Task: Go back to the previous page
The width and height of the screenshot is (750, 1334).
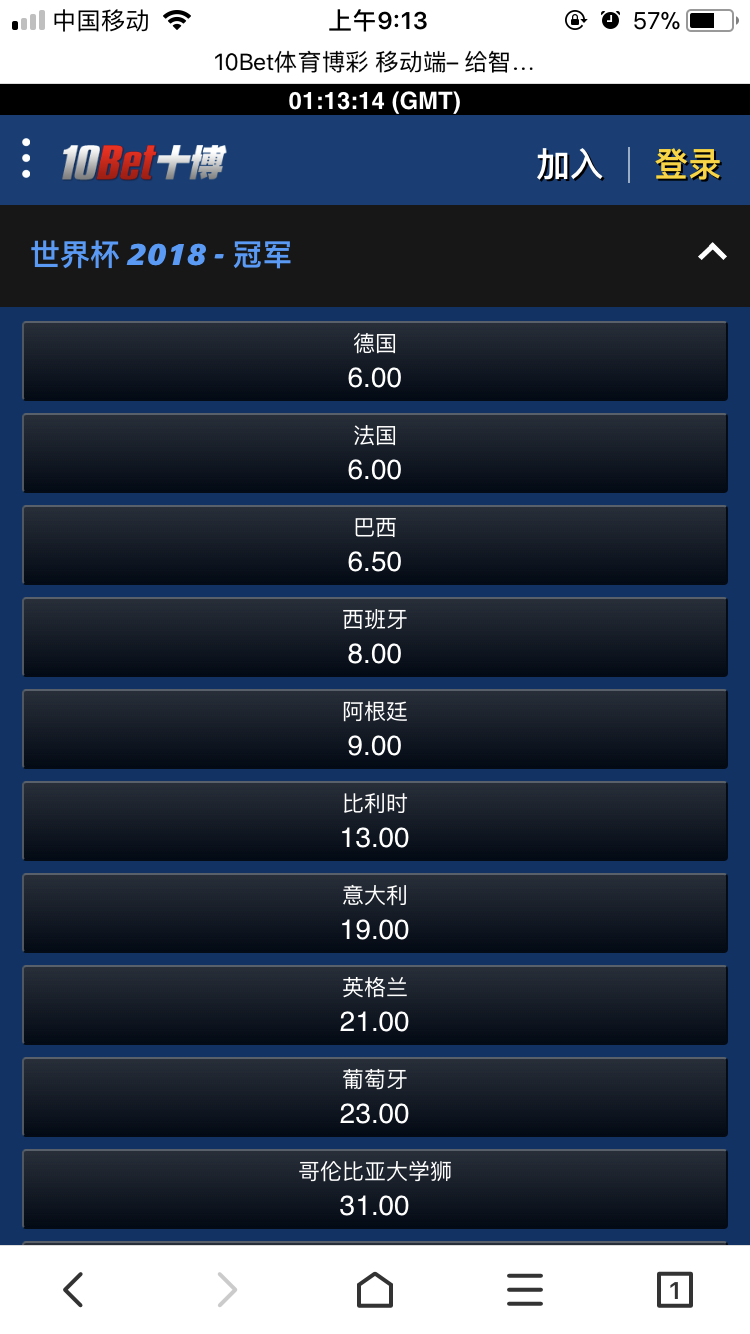Action: (x=74, y=1290)
